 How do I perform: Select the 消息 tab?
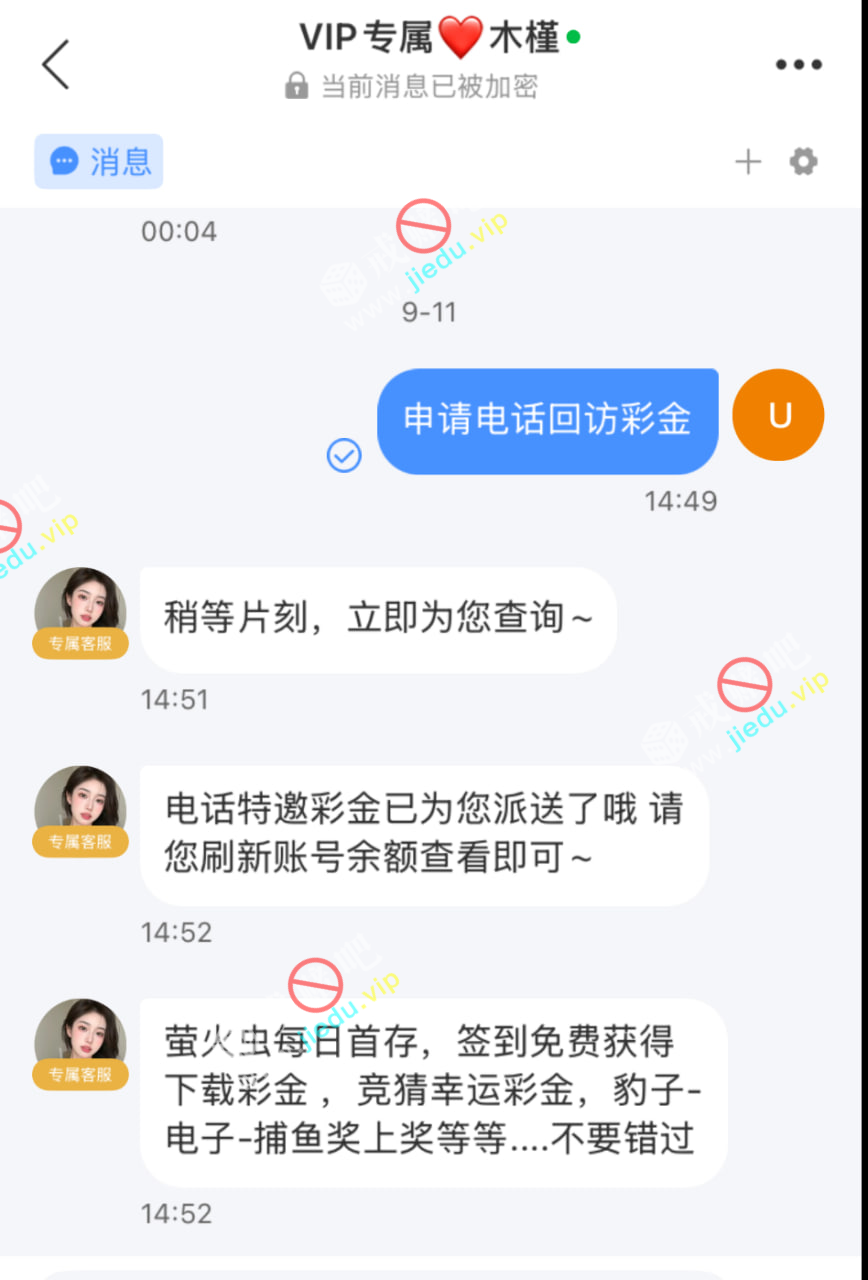99,161
